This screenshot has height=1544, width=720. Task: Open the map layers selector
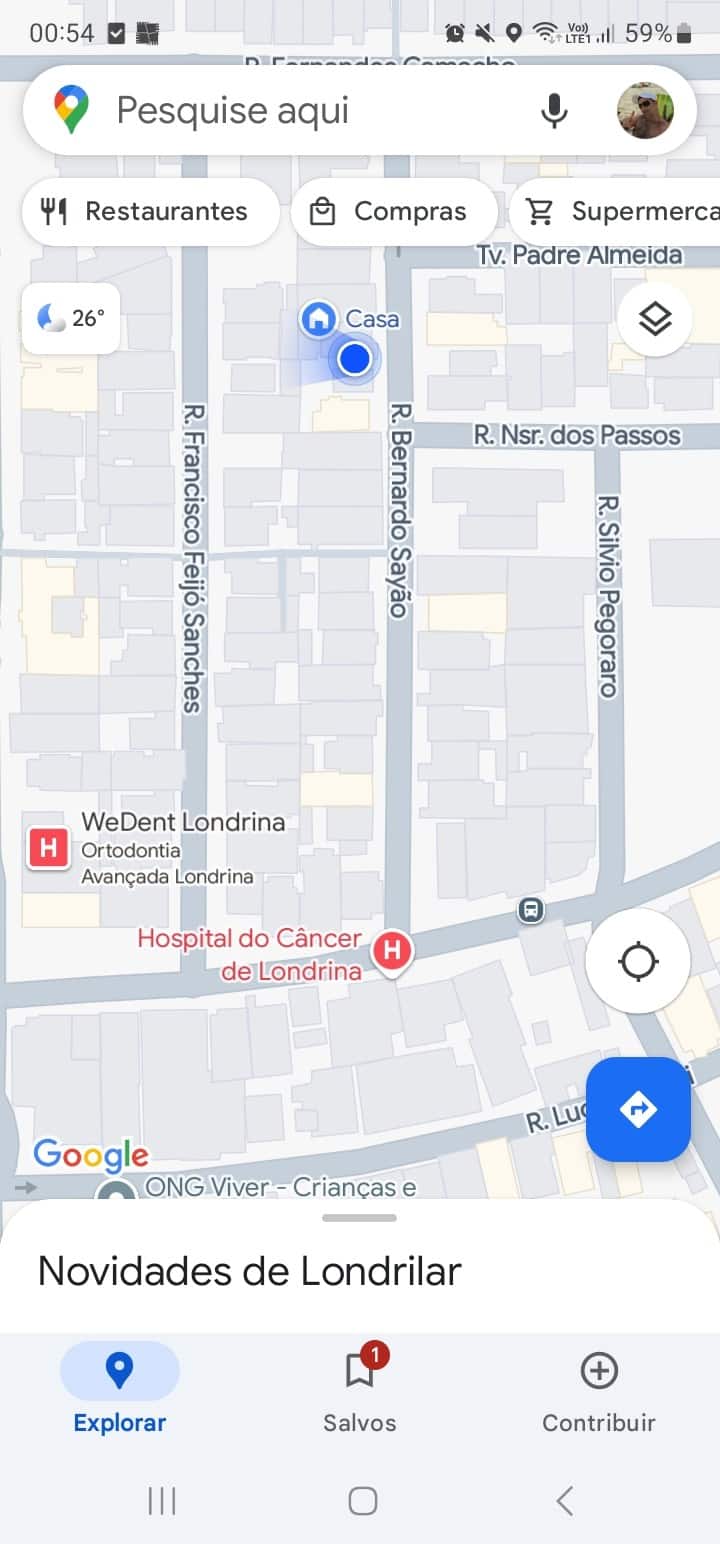pyautogui.click(x=655, y=320)
